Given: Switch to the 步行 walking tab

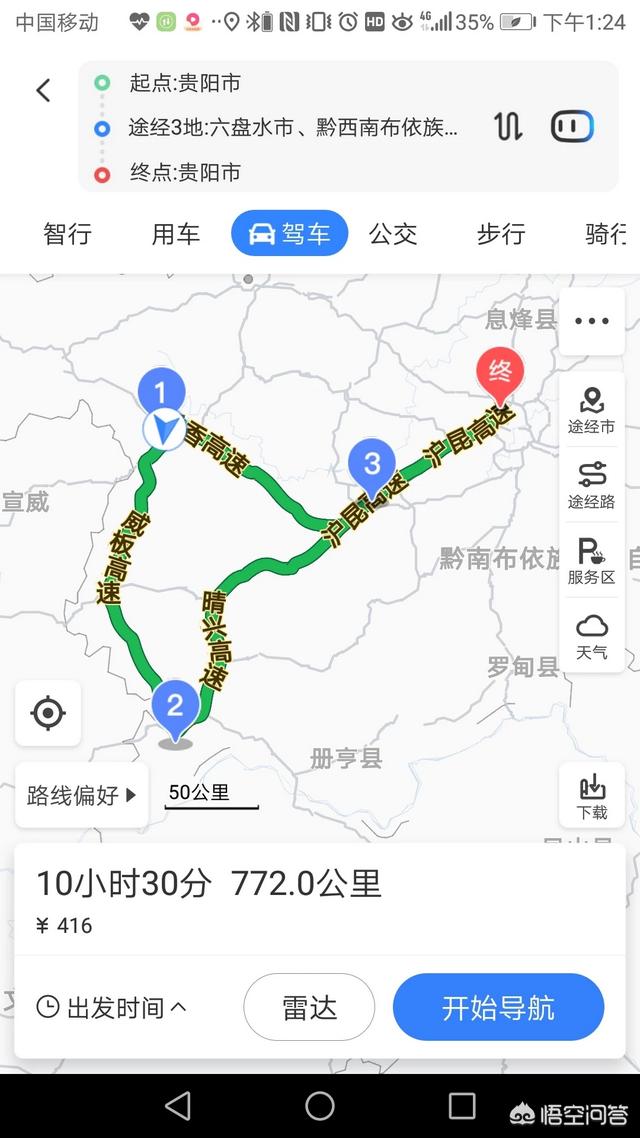Looking at the screenshot, I should 501,234.
